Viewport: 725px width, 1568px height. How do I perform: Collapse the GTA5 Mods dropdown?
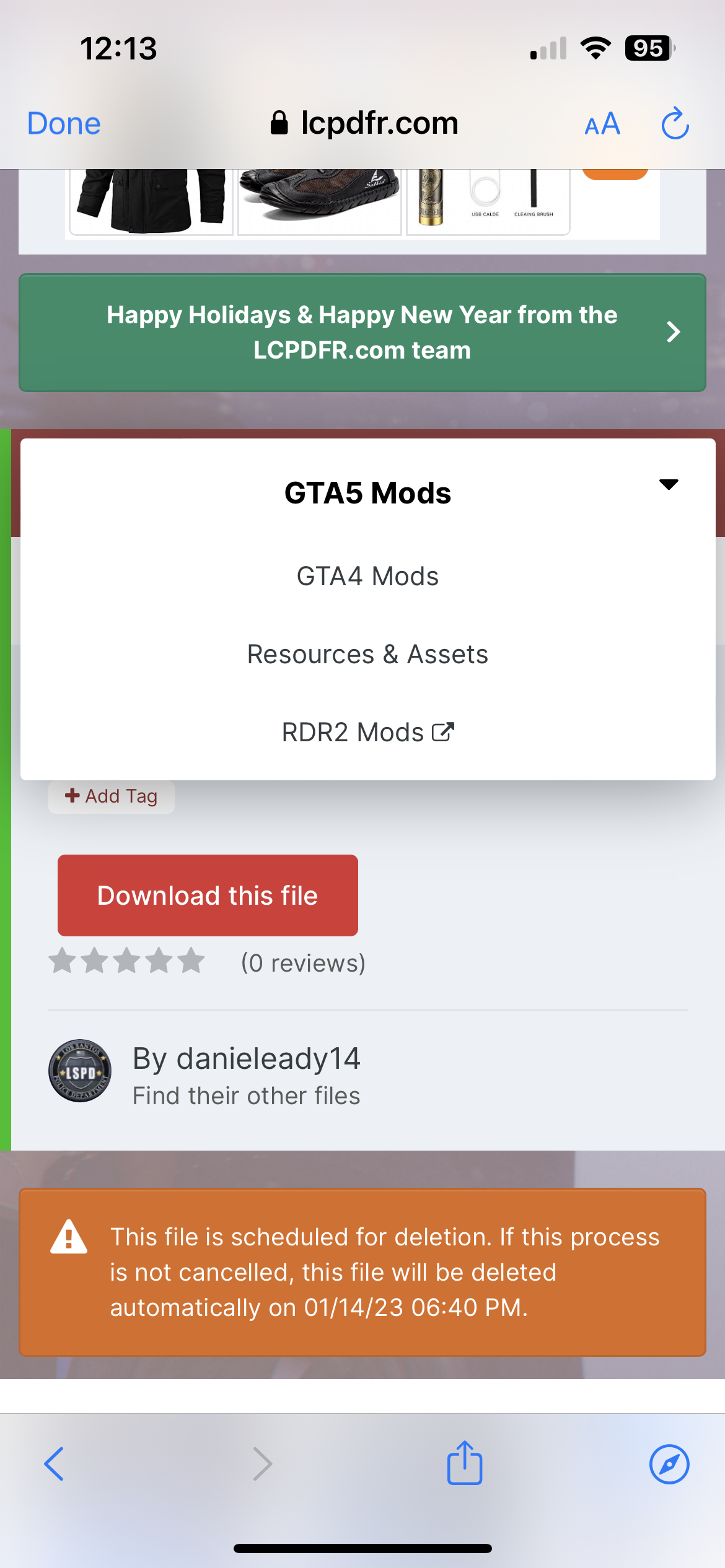pos(668,485)
